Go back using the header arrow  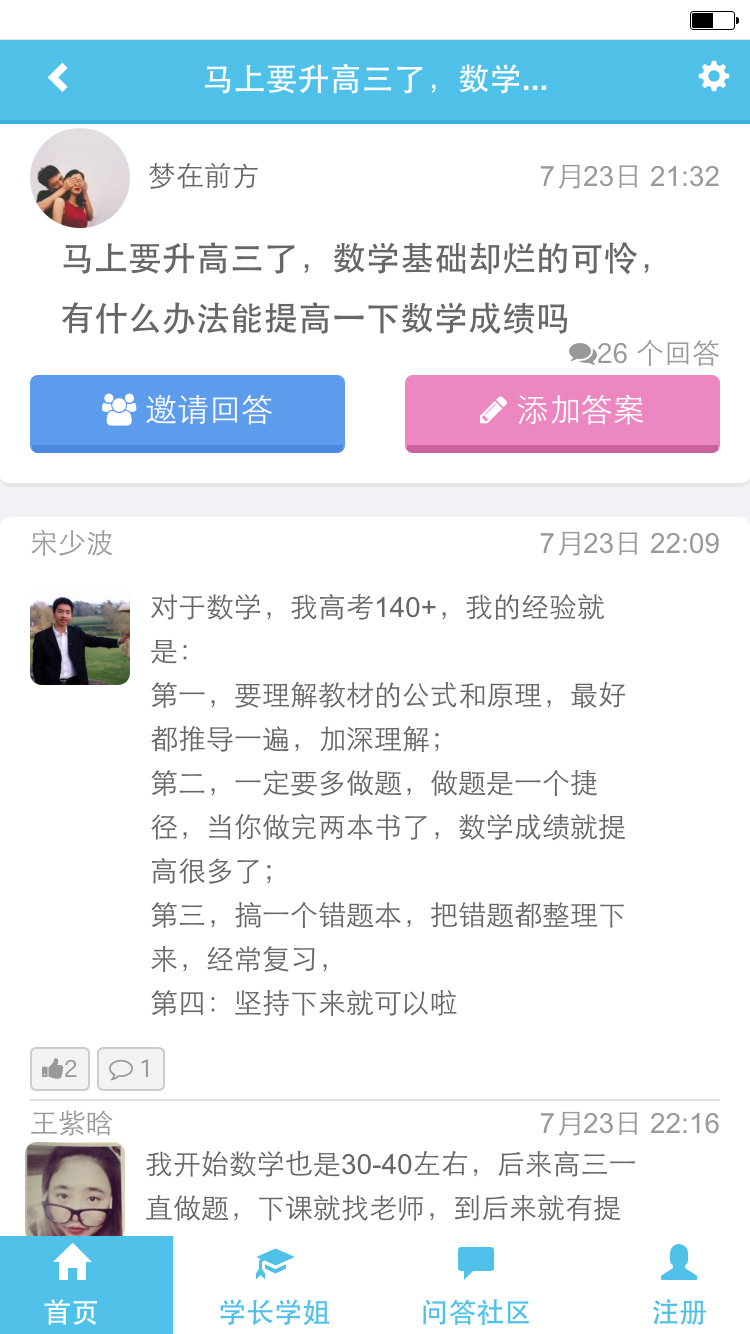tap(58, 78)
